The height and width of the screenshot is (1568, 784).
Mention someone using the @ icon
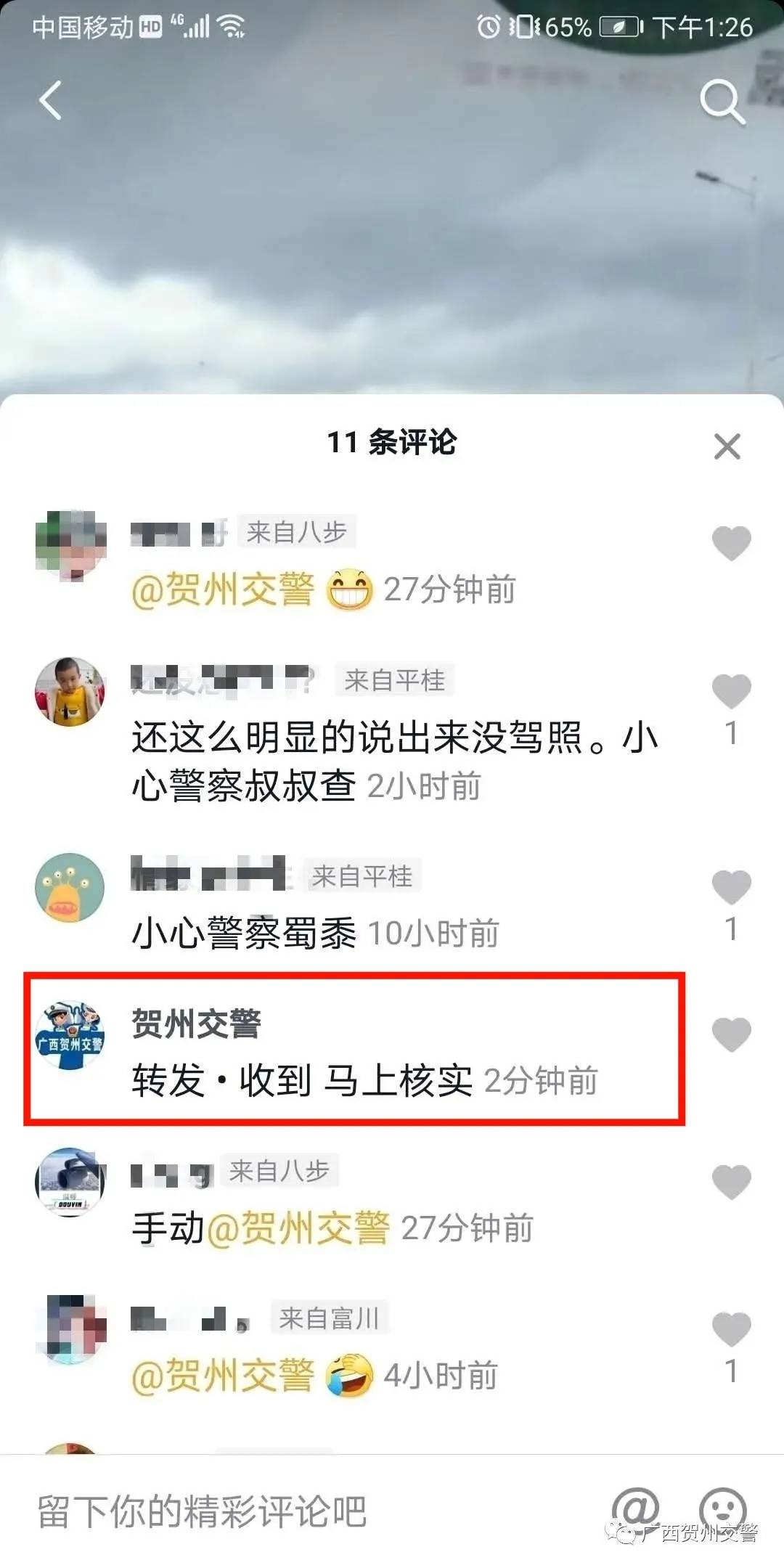coord(635,1508)
